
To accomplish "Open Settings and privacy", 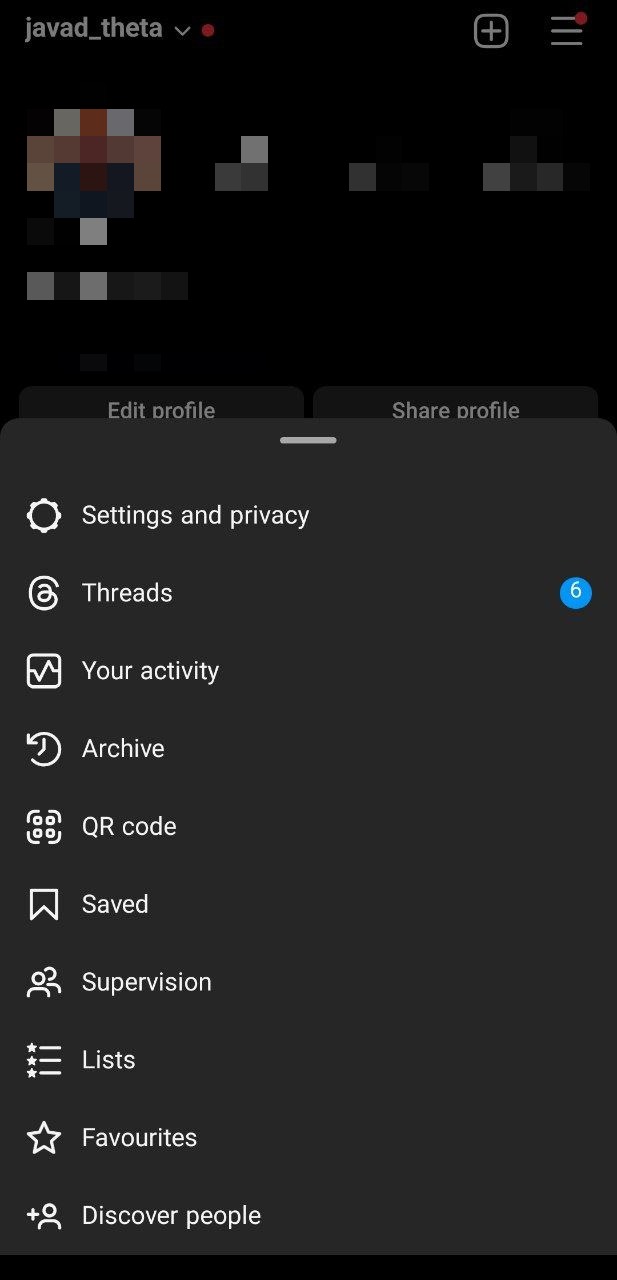I will [195, 516].
